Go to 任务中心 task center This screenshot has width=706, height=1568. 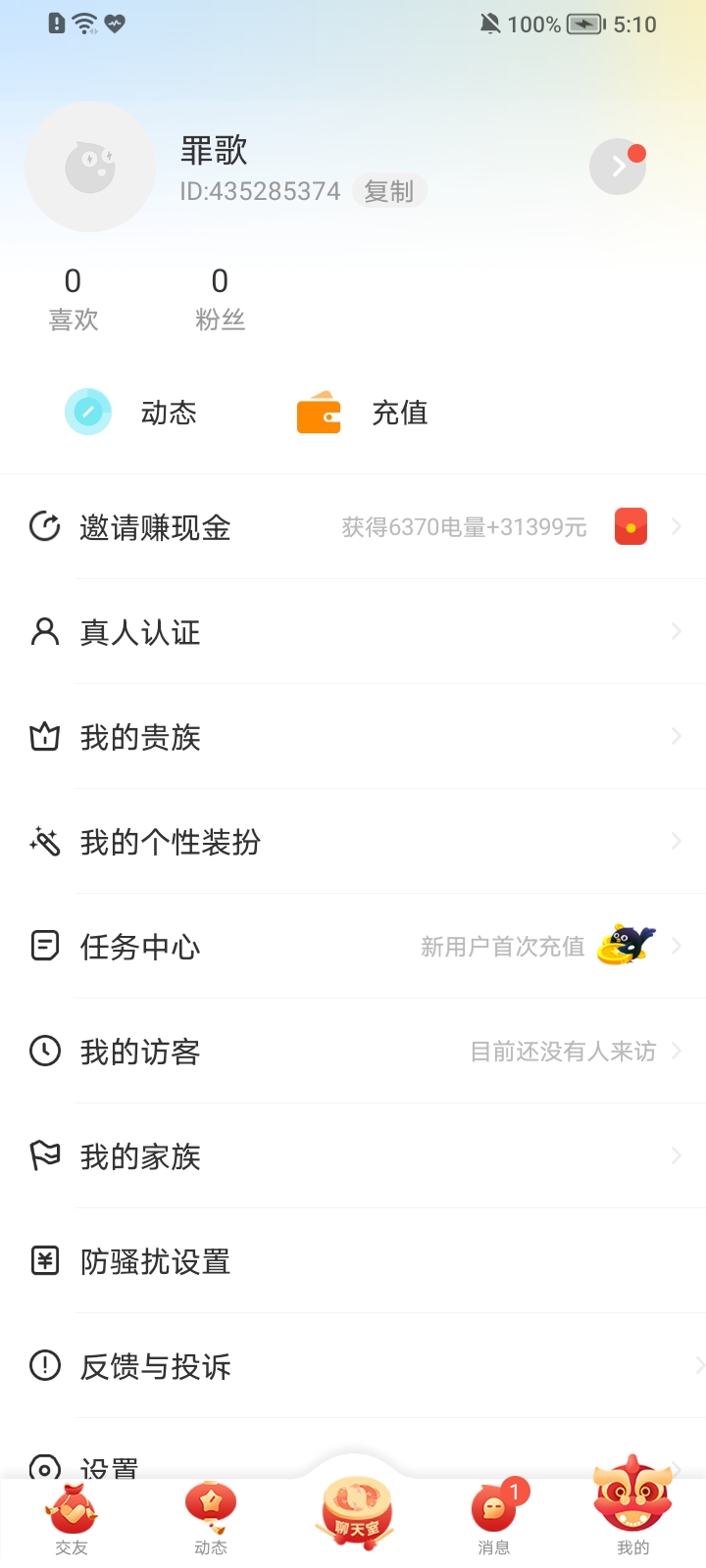tap(353, 947)
